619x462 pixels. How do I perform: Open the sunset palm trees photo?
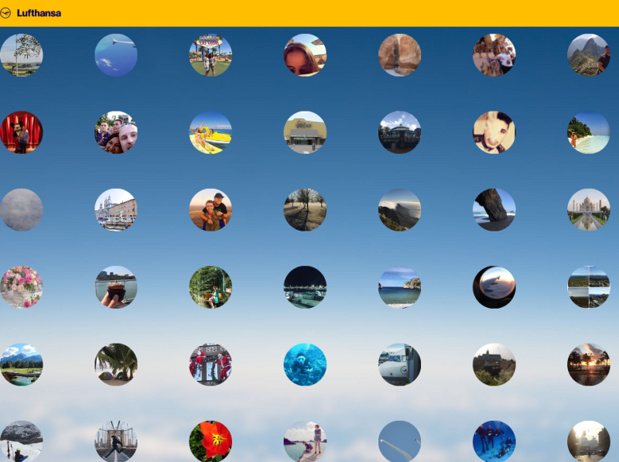[x=588, y=365]
